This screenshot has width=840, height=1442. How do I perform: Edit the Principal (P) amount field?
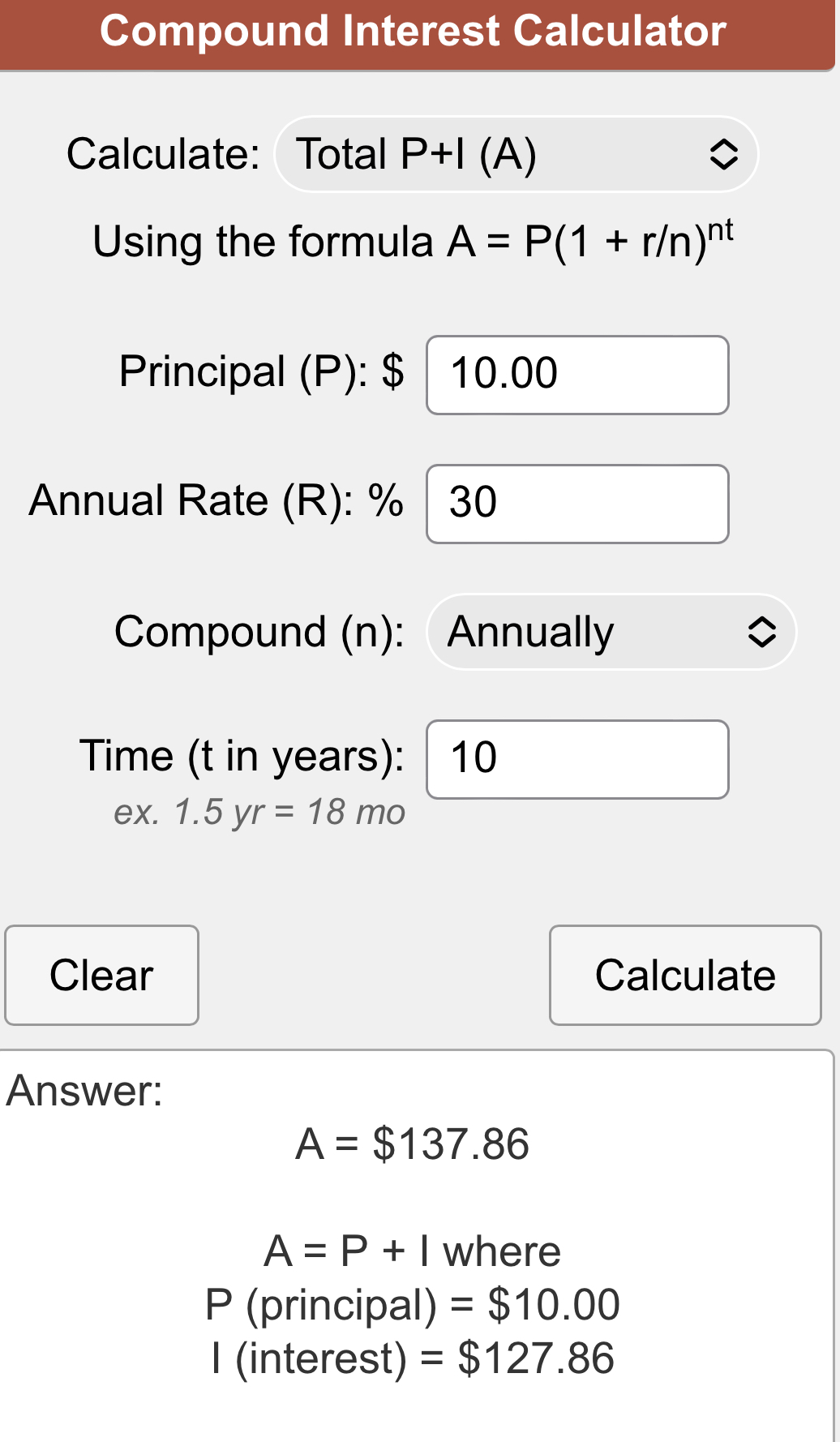click(577, 375)
